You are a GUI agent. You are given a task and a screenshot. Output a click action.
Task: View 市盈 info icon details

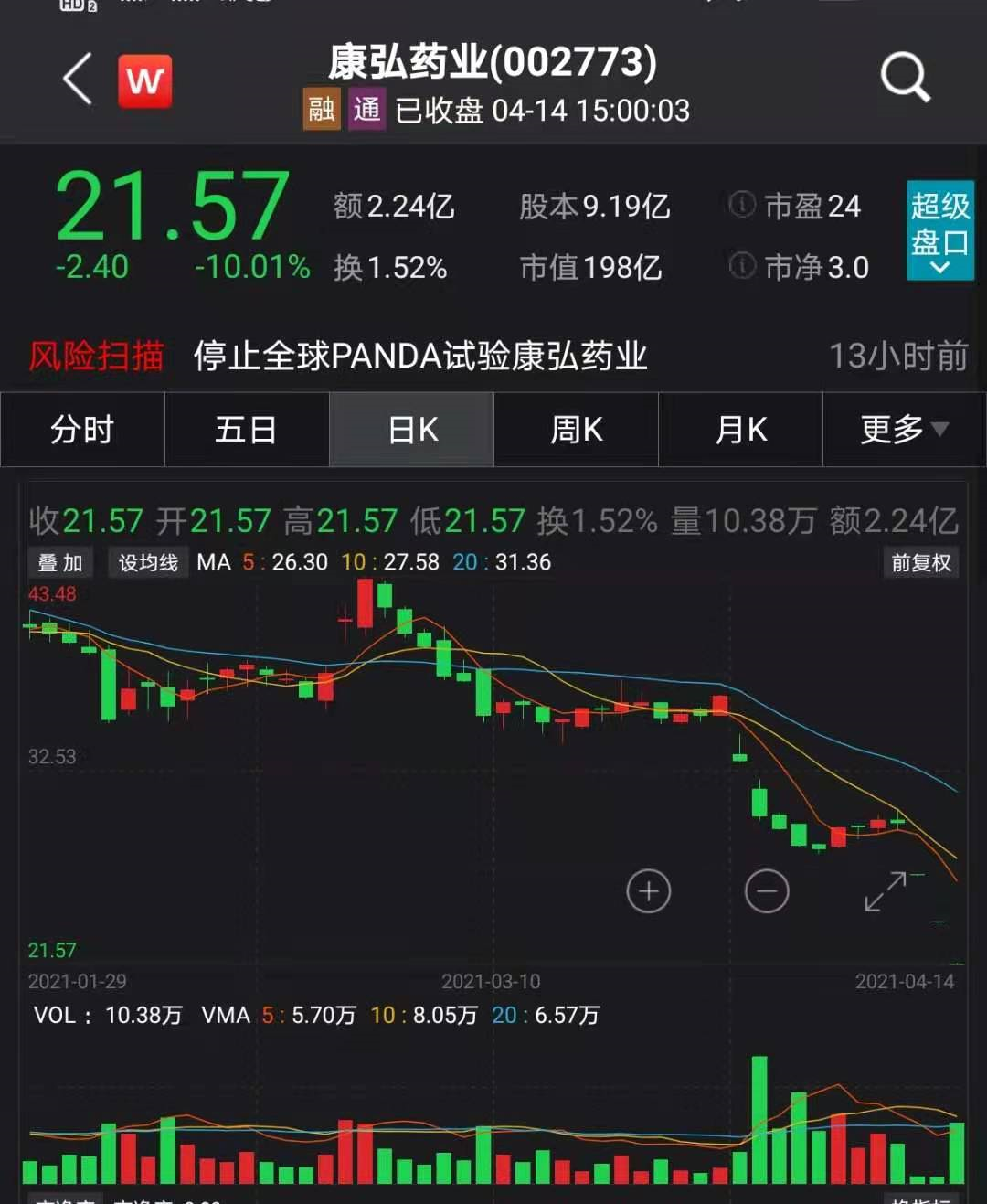click(x=742, y=205)
